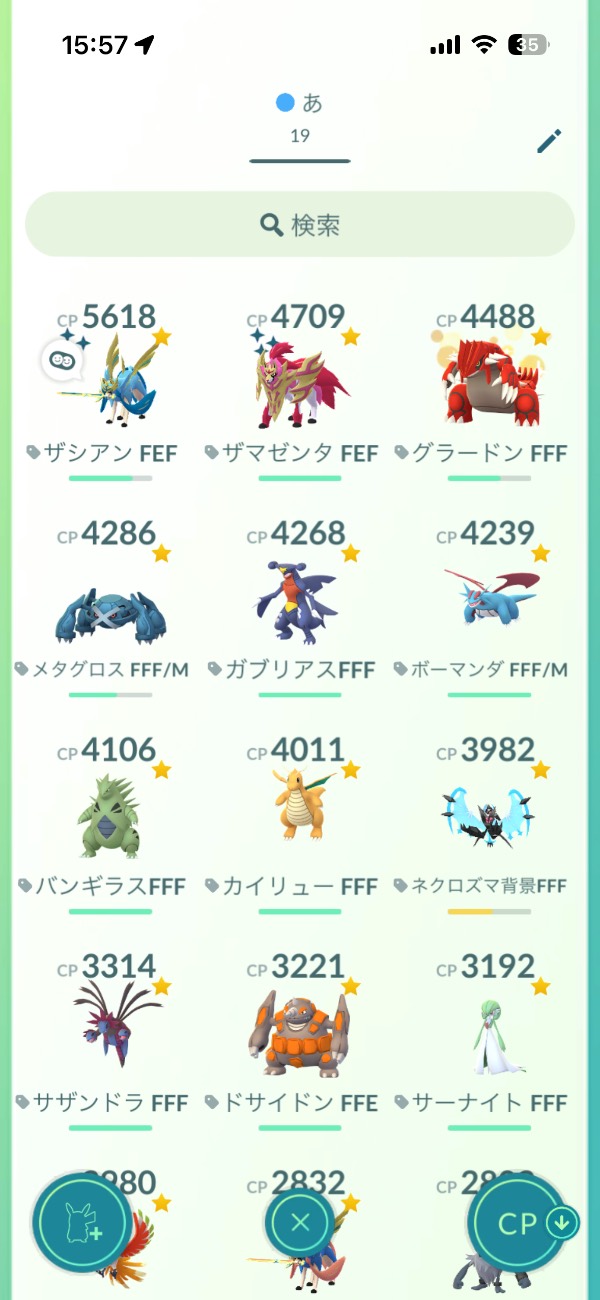The height and width of the screenshot is (1300, 600).
Task: Tap the pencil edit icon
Action: click(x=549, y=141)
